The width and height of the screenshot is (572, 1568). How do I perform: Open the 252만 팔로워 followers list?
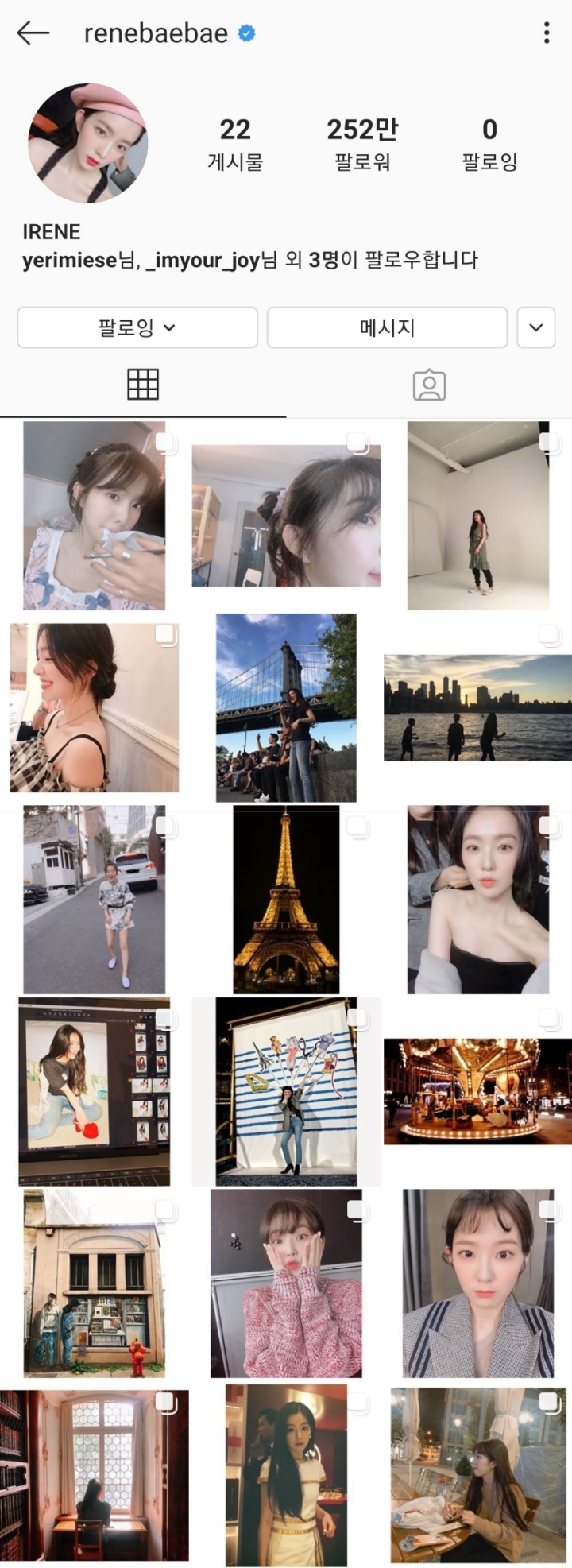pos(362,143)
